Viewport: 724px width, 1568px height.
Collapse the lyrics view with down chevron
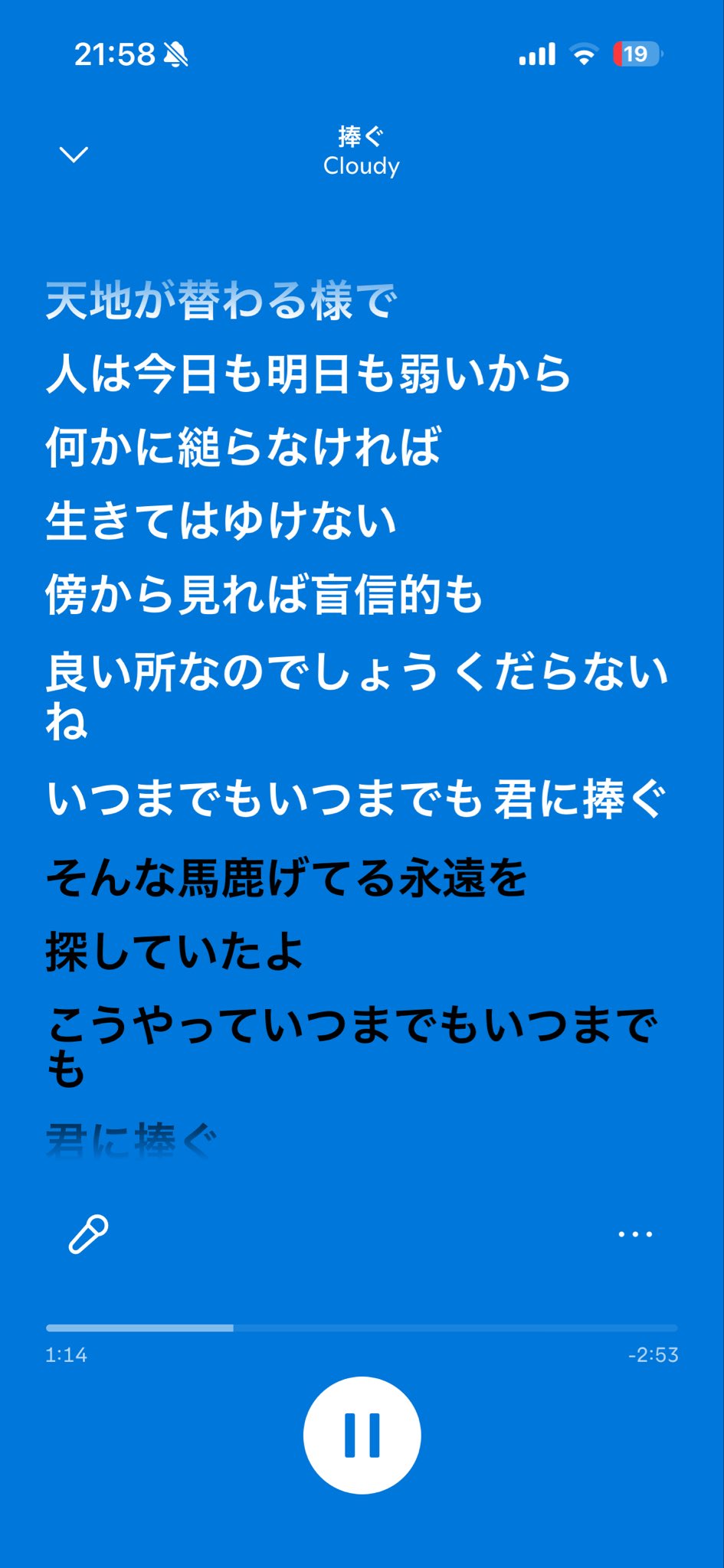tap(74, 155)
